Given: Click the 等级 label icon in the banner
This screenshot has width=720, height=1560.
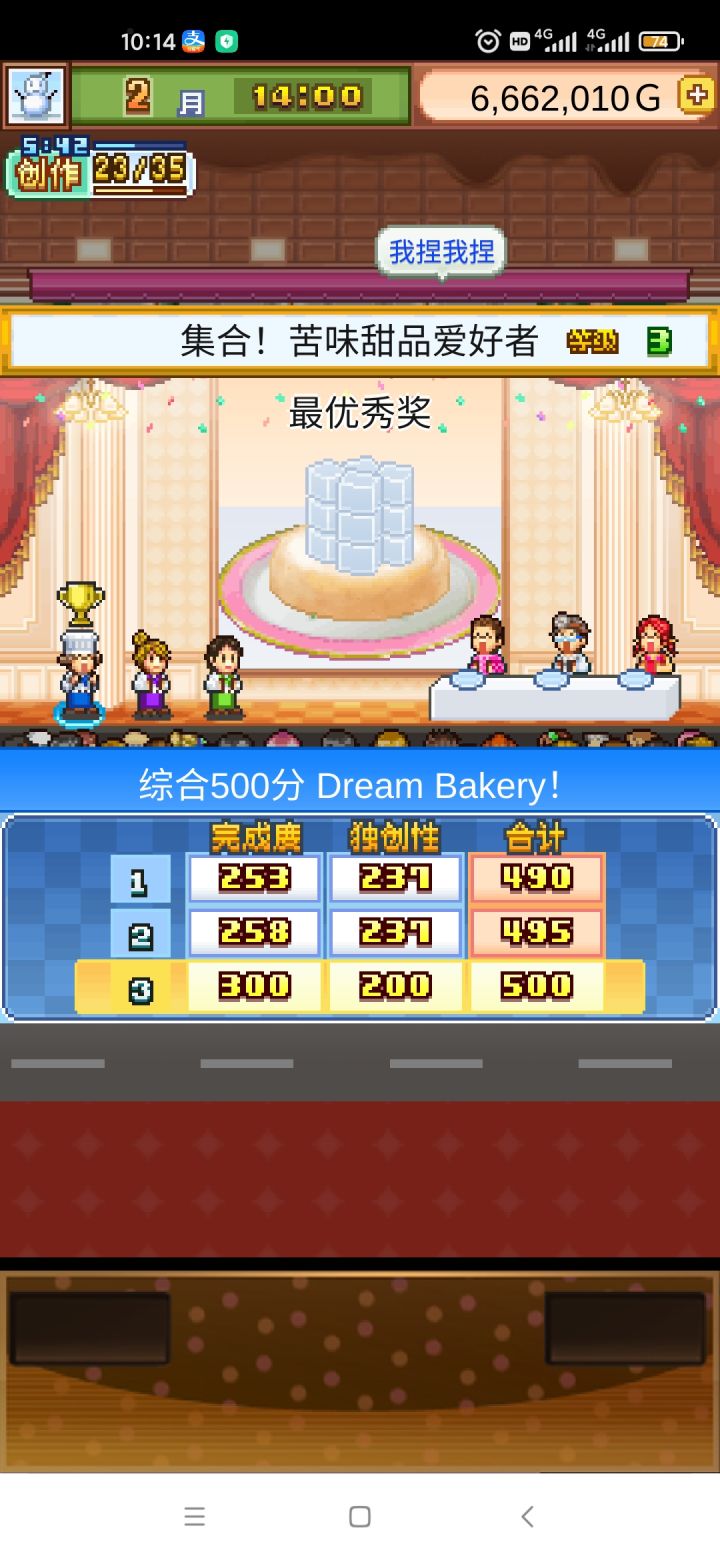Looking at the screenshot, I should [592, 340].
